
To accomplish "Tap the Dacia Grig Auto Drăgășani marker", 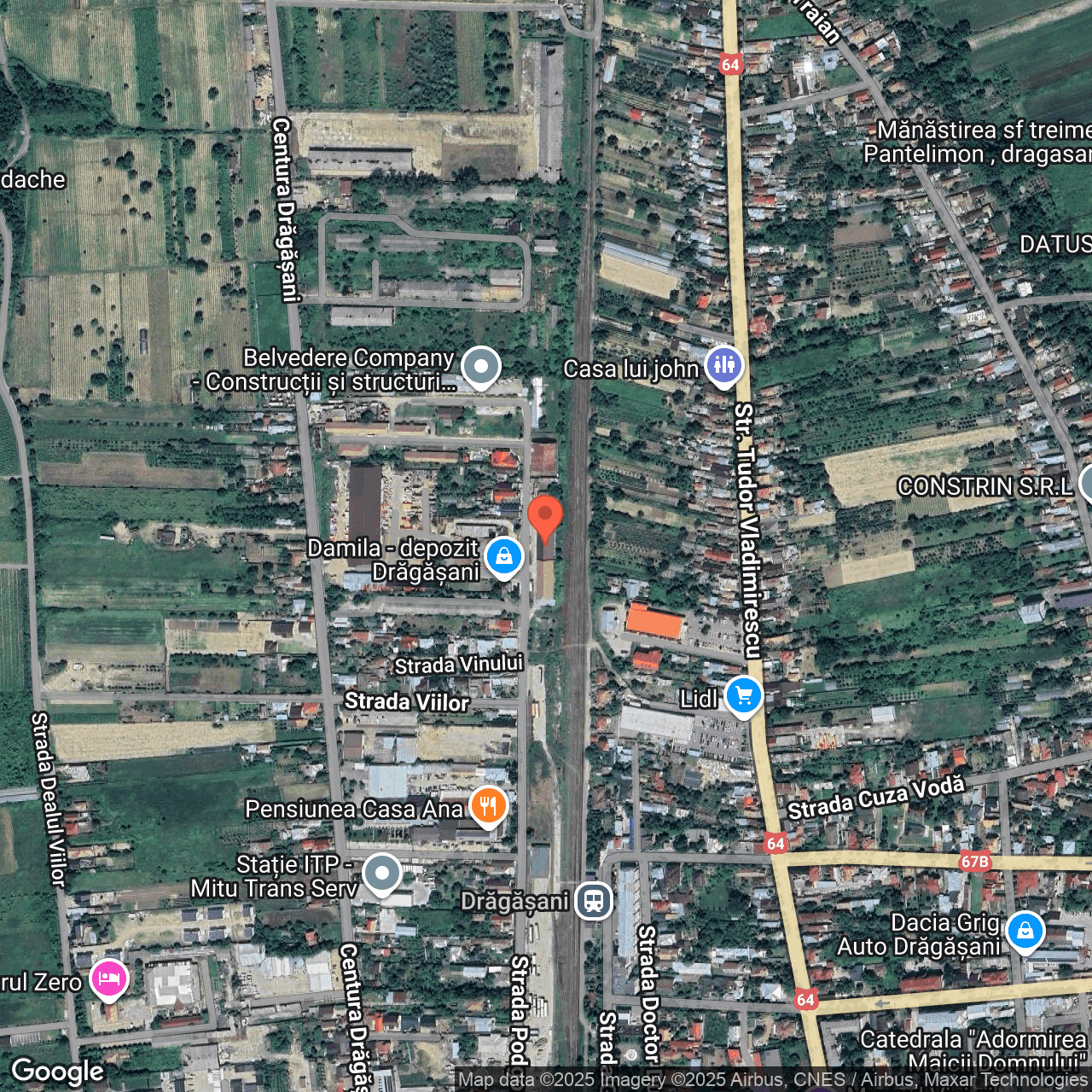I will click(1025, 931).
